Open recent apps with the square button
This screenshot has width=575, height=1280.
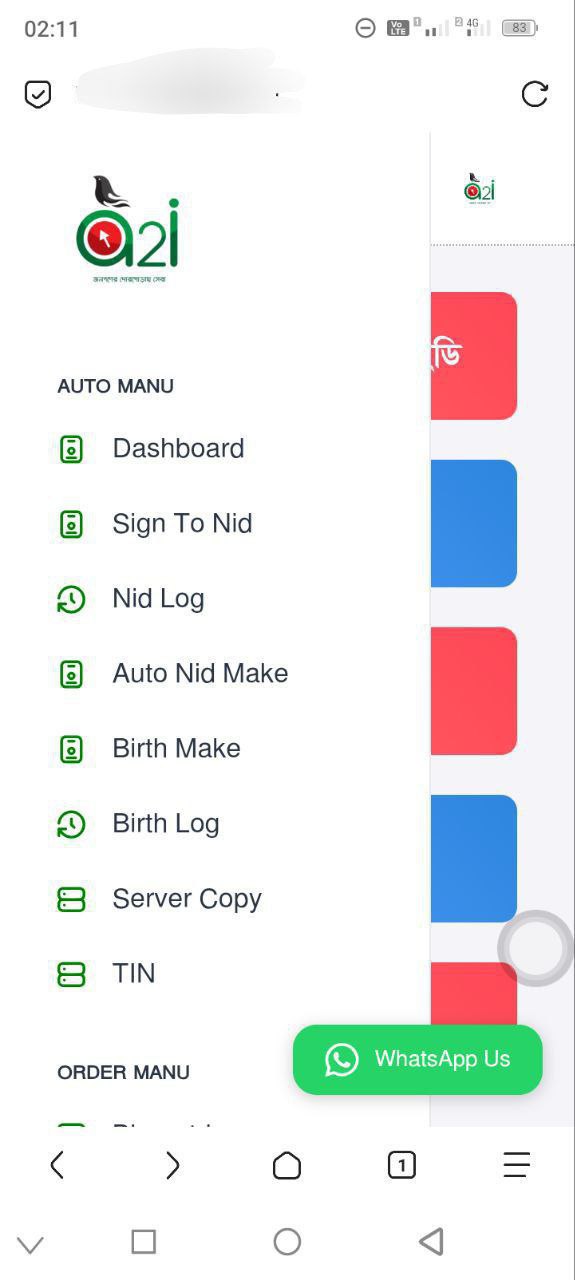[144, 1242]
